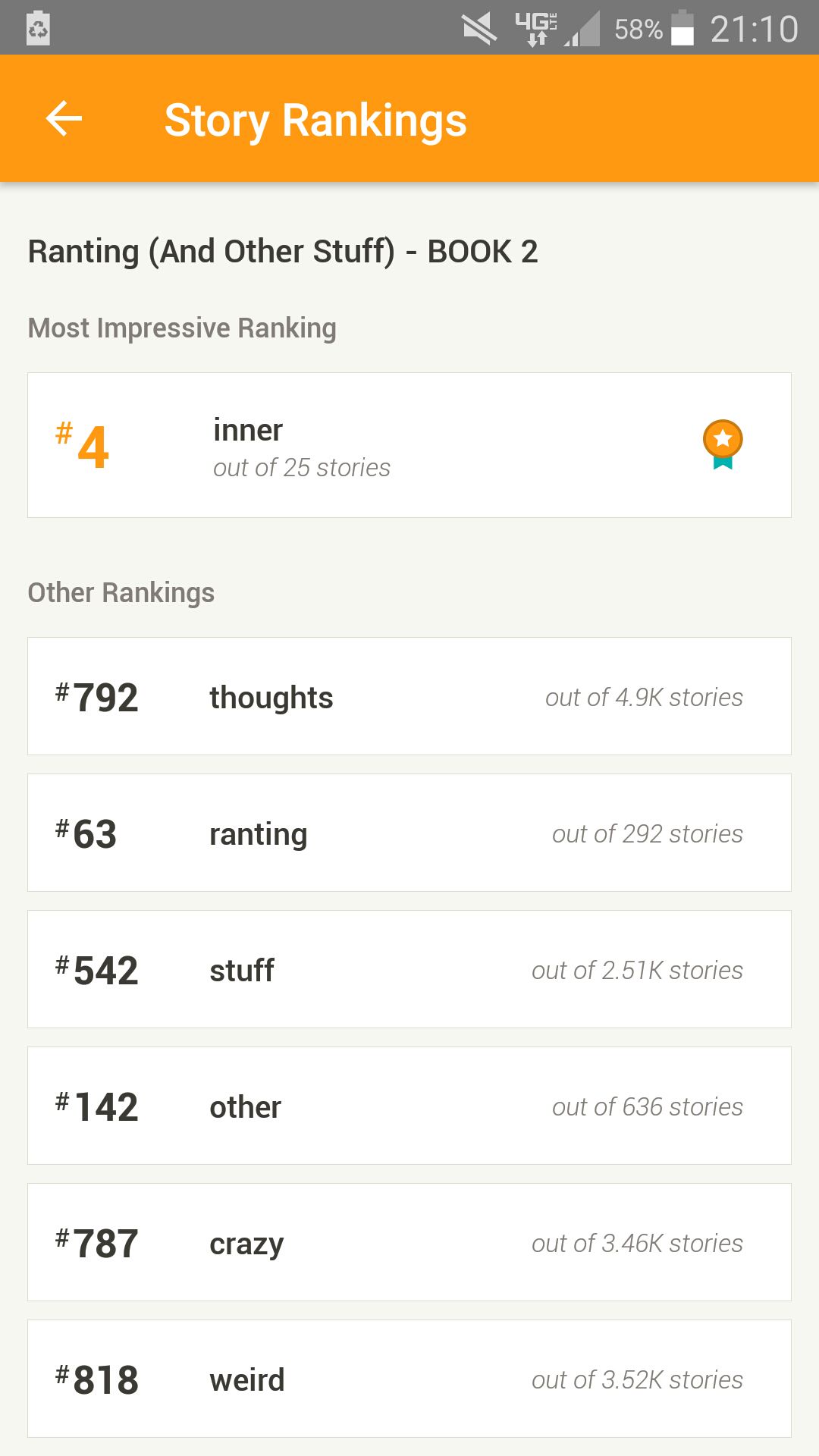Viewport: 819px width, 1456px height.
Task: View the stuff tag ranking
Action: (409, 969)
